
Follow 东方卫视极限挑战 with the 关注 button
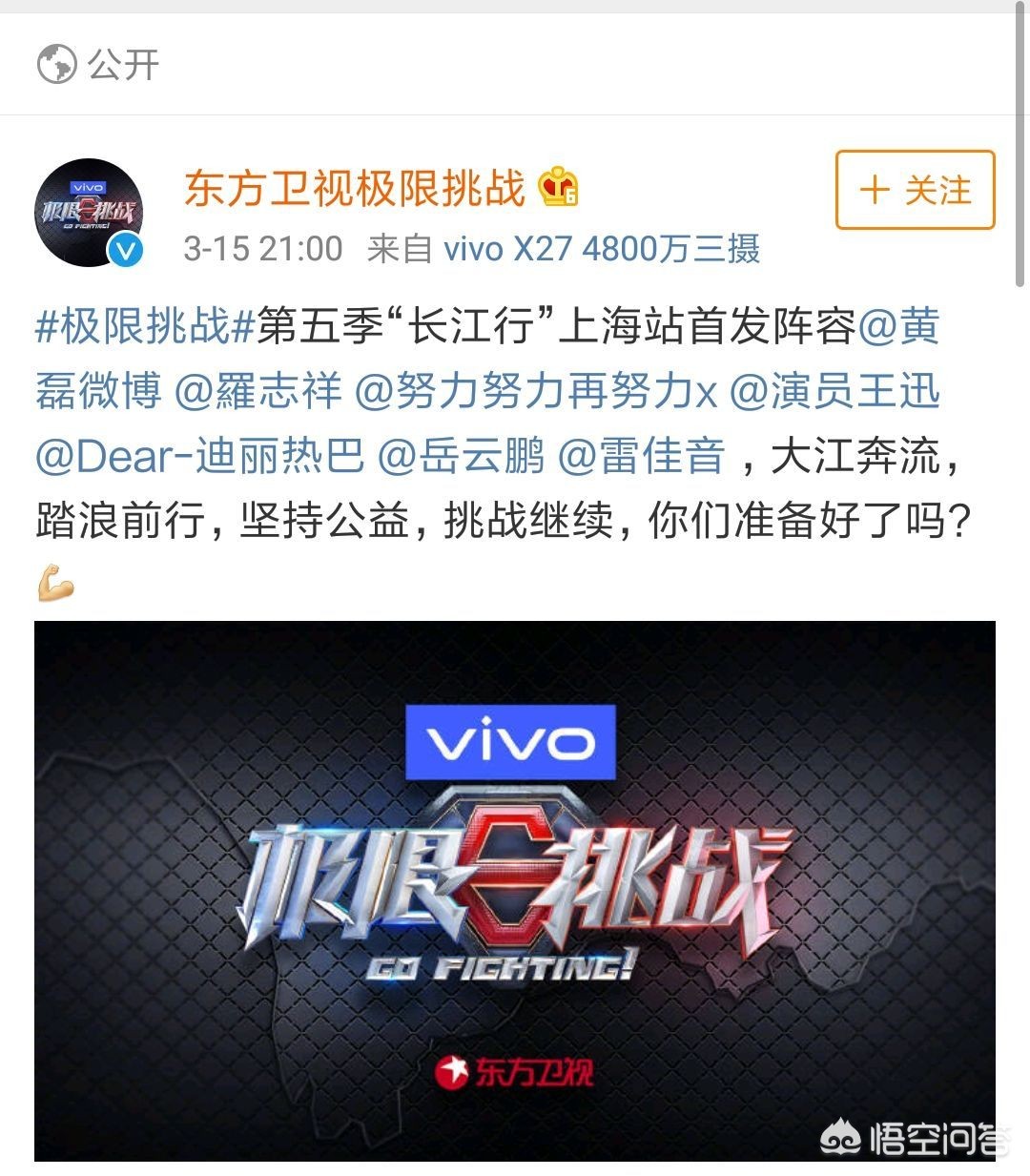pos(915,190)
